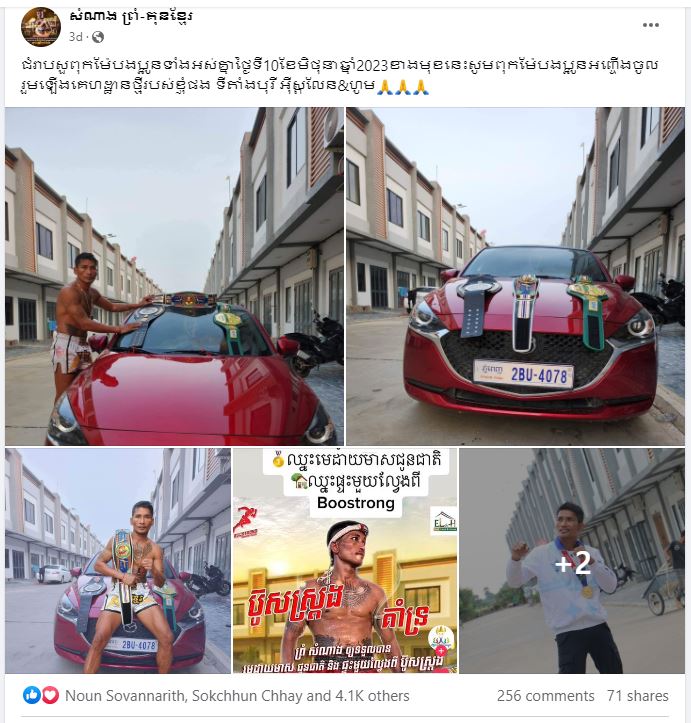View the 71 shares list

(x=635, y=695)
